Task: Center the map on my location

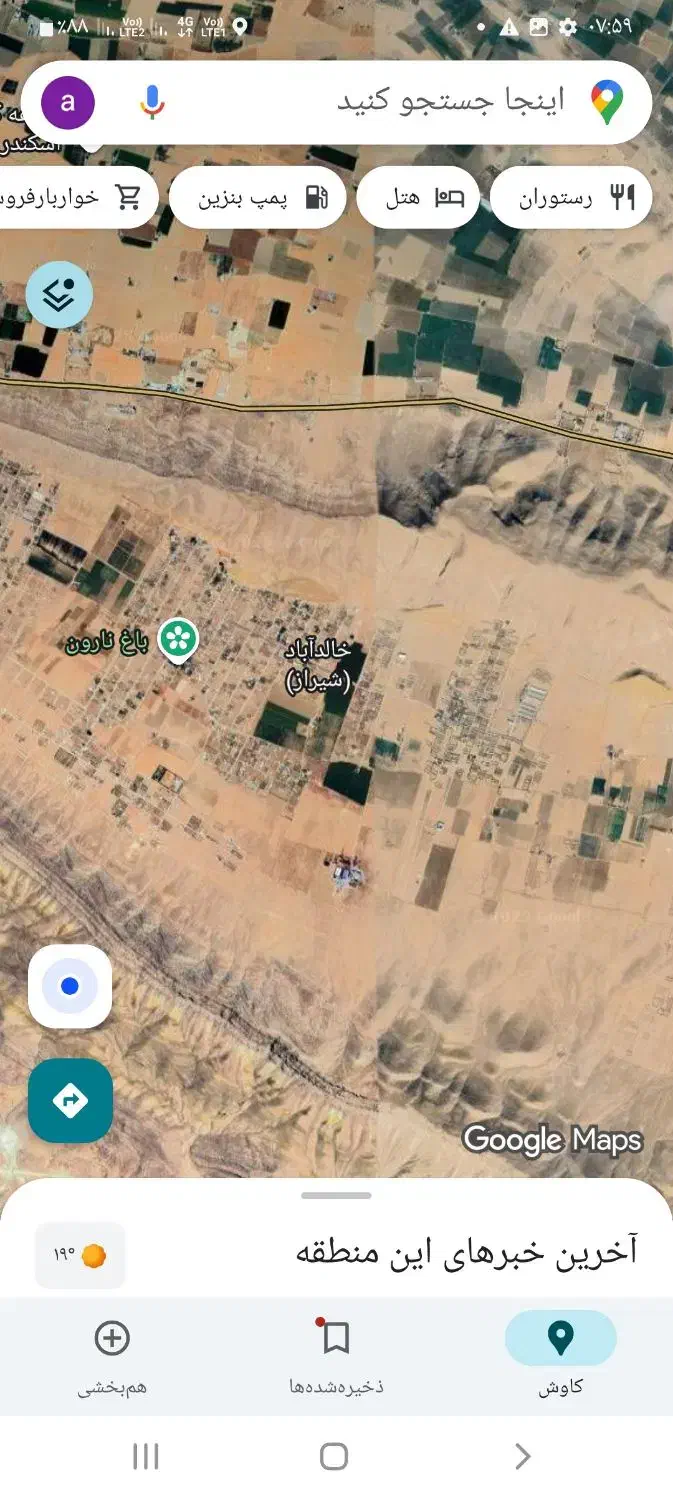Action: click(70, 986)
